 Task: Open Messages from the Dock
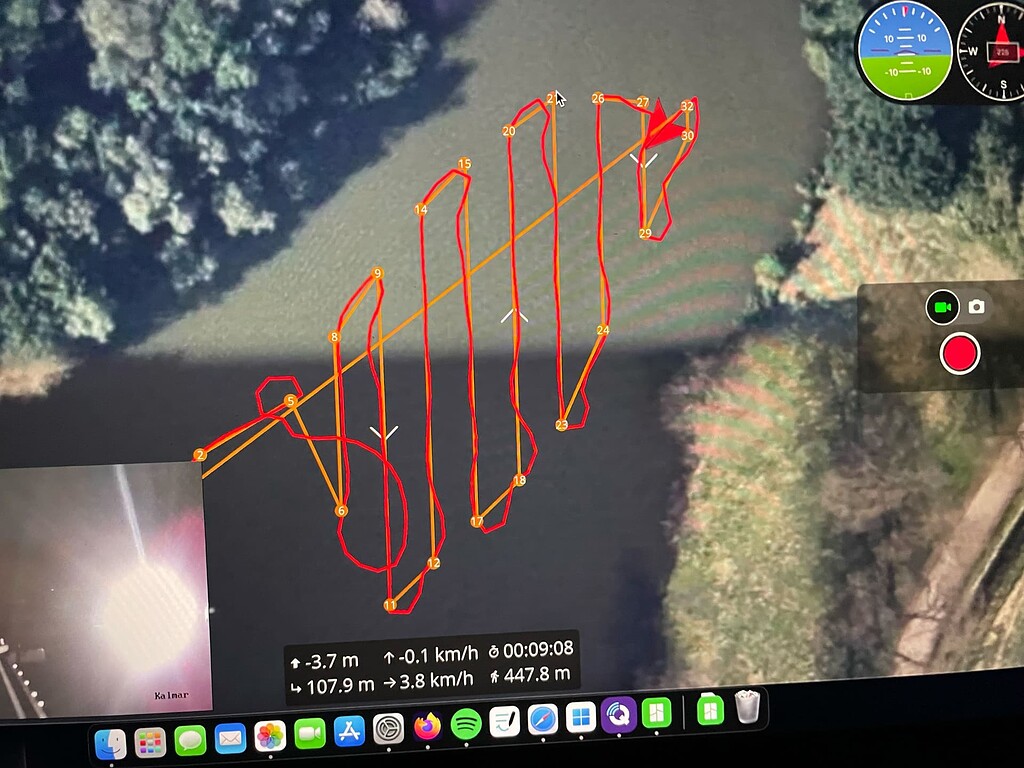(x=190, y=740)
